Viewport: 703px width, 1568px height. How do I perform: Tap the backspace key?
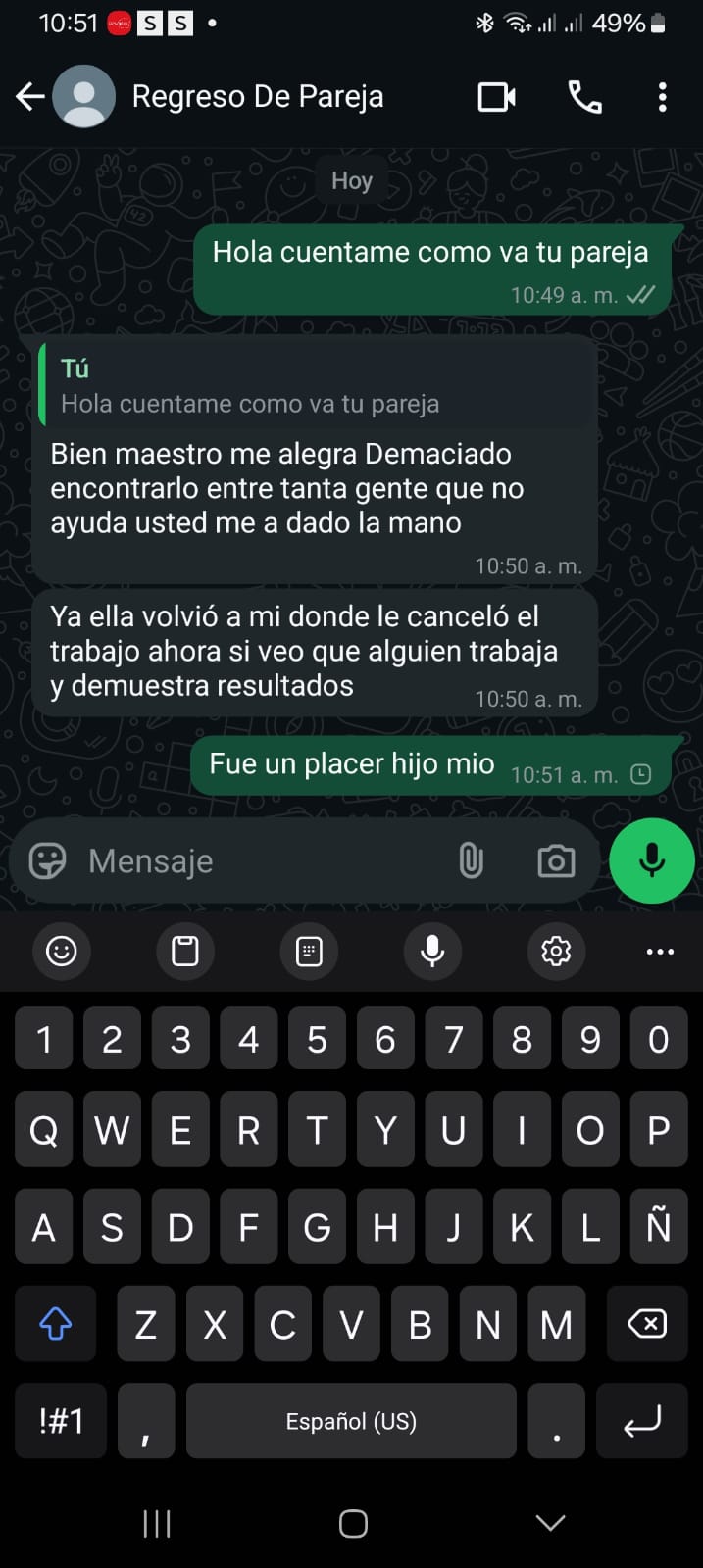point(646,1324)
